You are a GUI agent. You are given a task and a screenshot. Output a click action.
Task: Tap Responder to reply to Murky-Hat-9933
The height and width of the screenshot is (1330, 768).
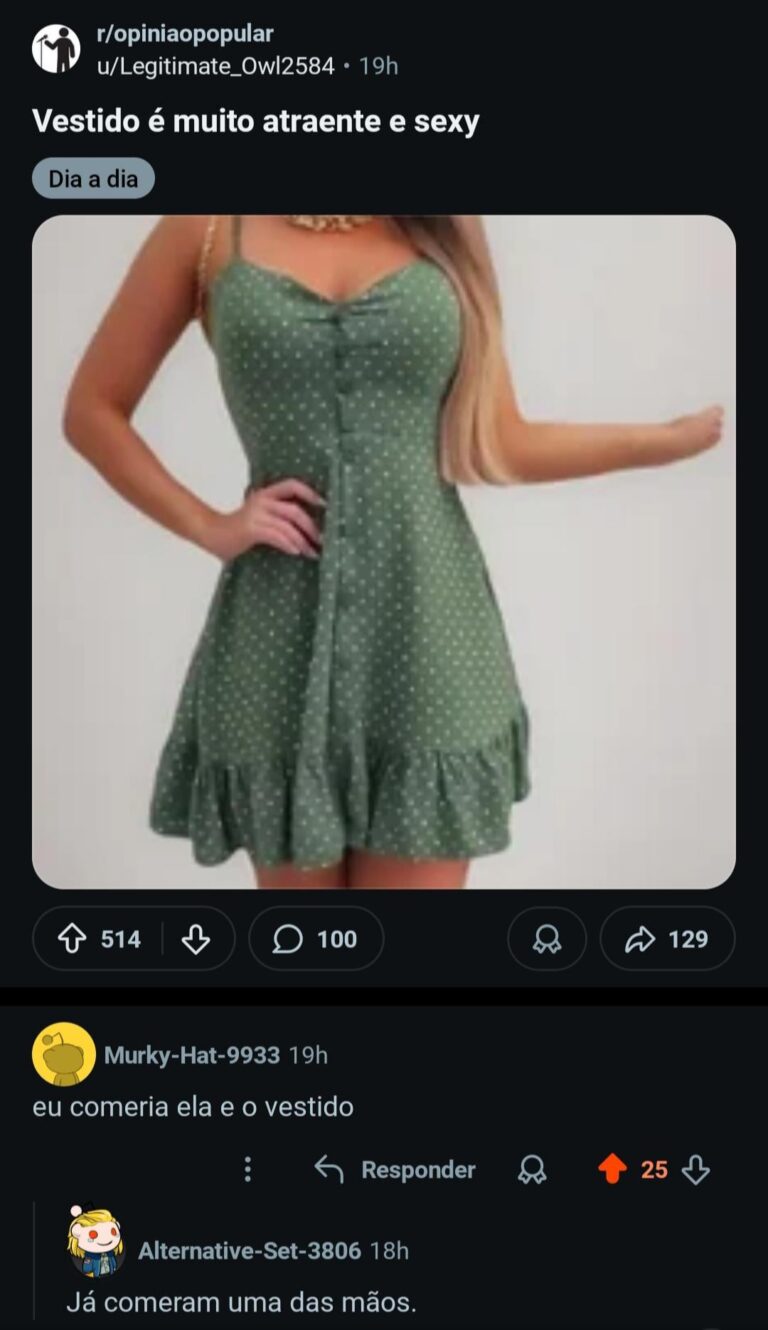tap(395, 1170)
